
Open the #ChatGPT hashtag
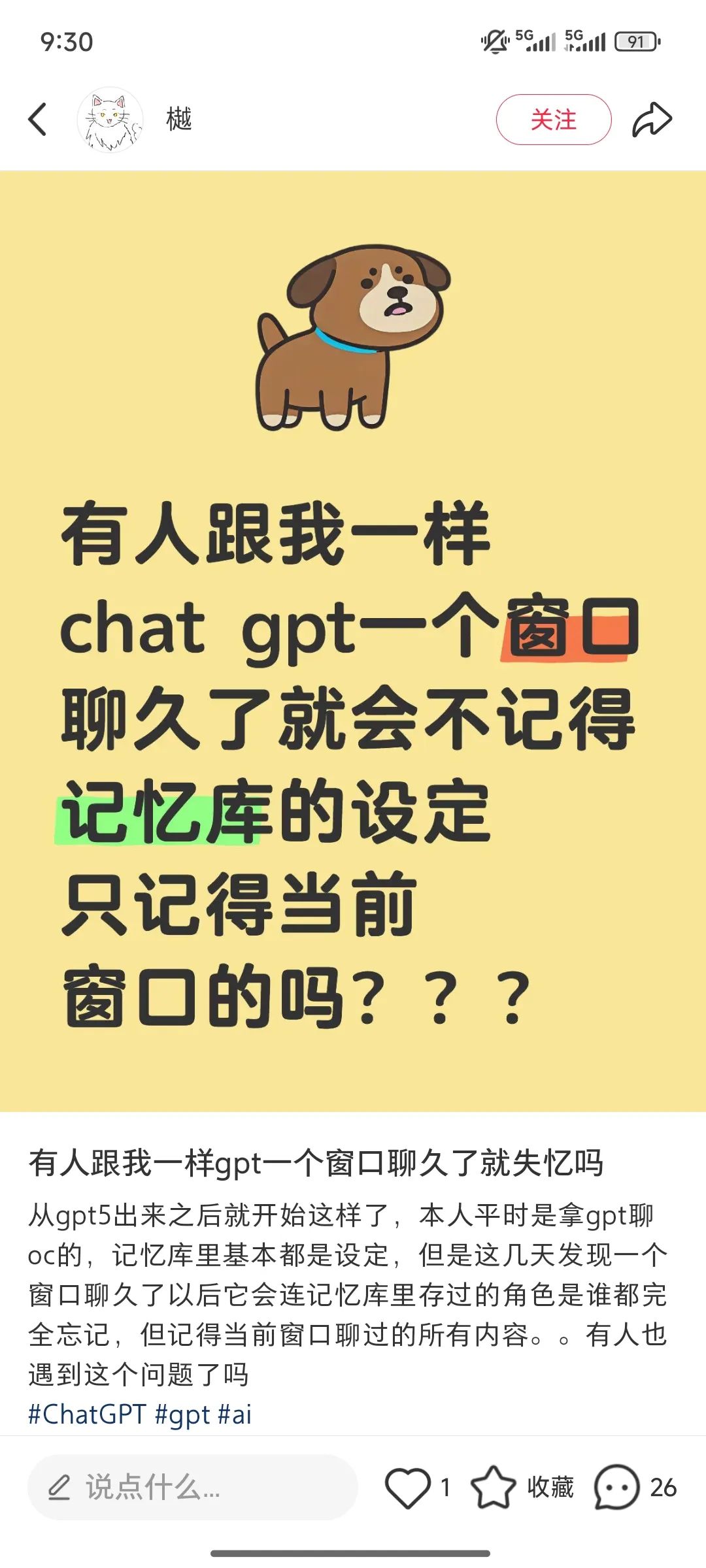[x=87, y=1414]
